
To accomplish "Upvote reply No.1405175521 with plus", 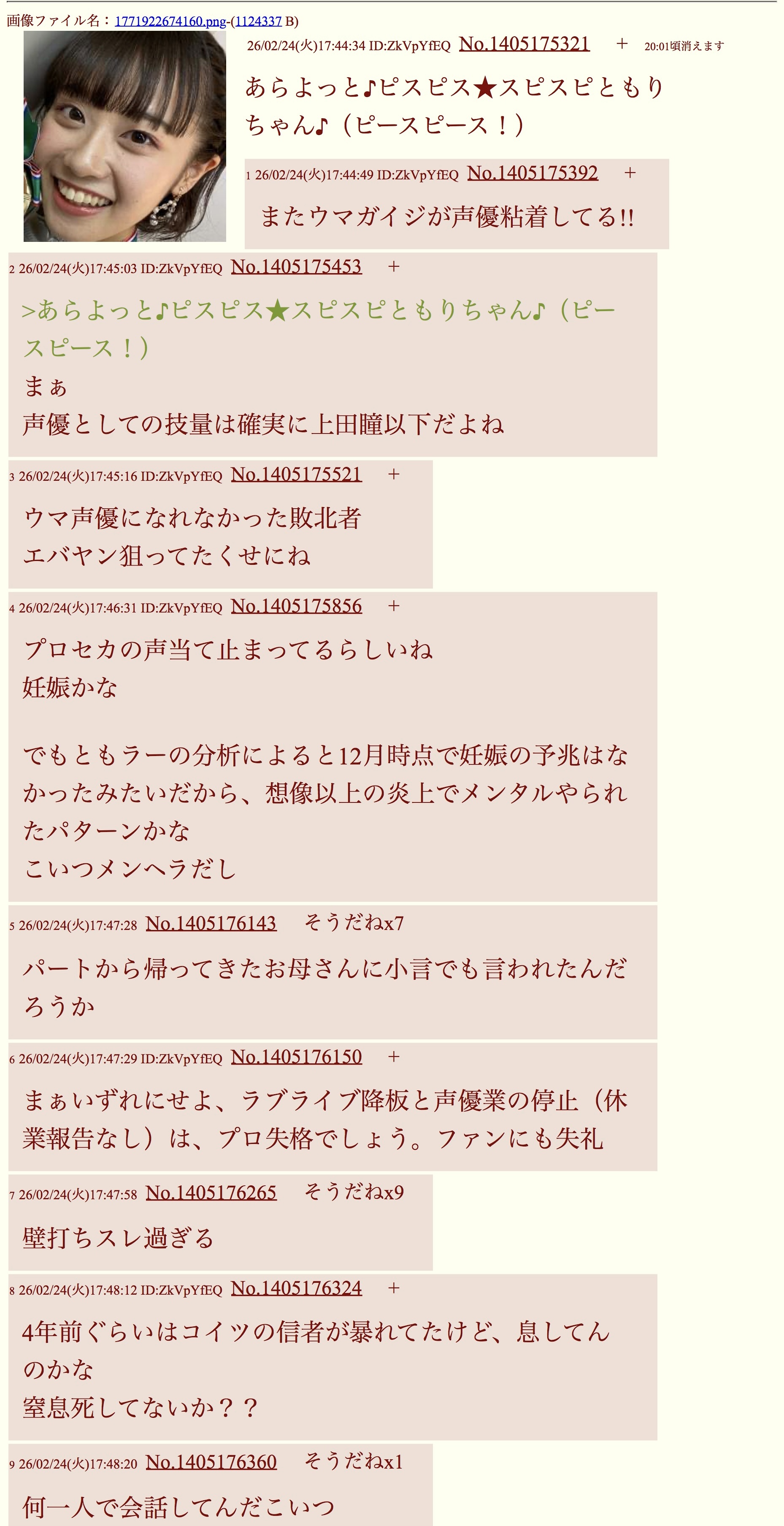I will tap(394, 474).
